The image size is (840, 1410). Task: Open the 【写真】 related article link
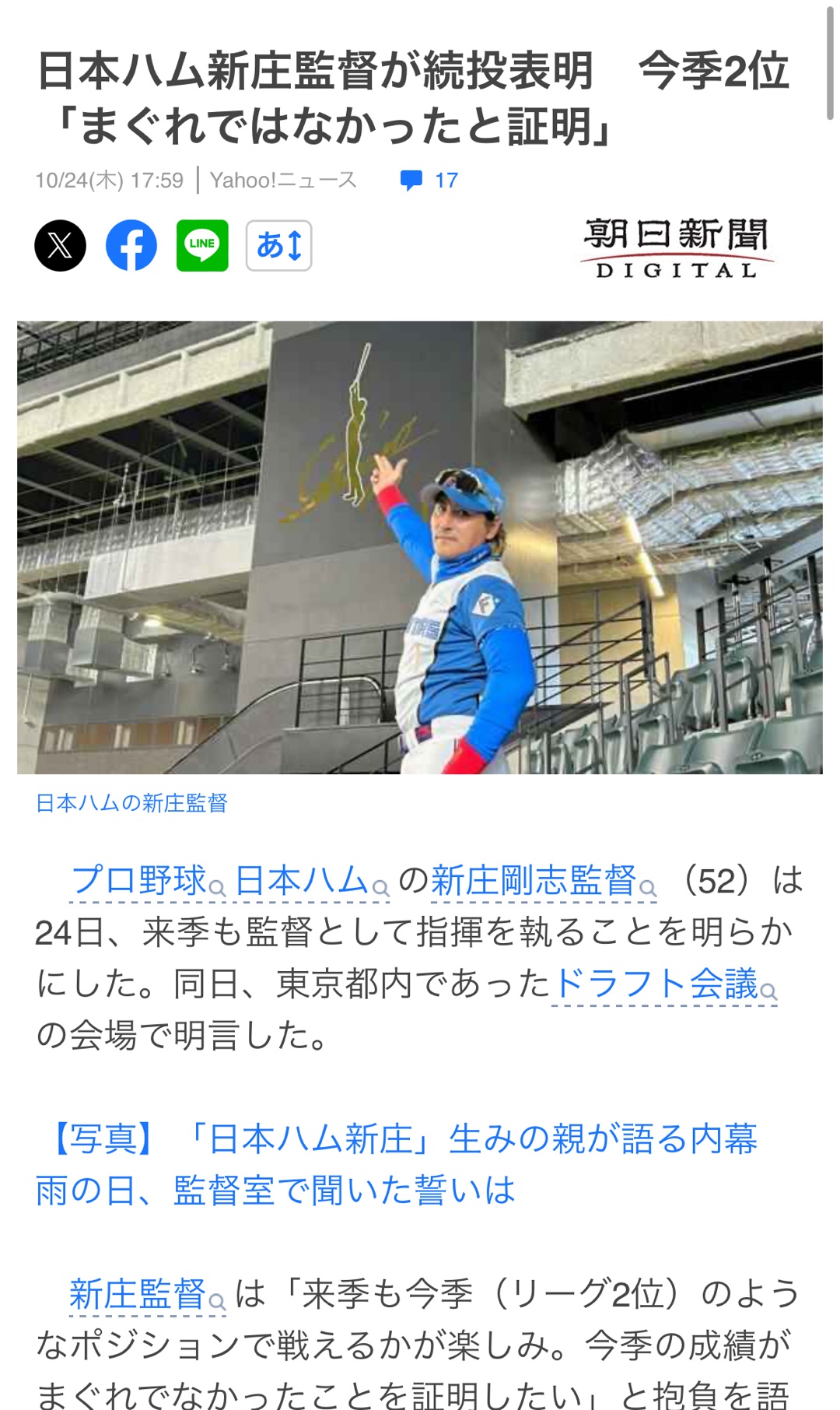tap(397, 1164)
